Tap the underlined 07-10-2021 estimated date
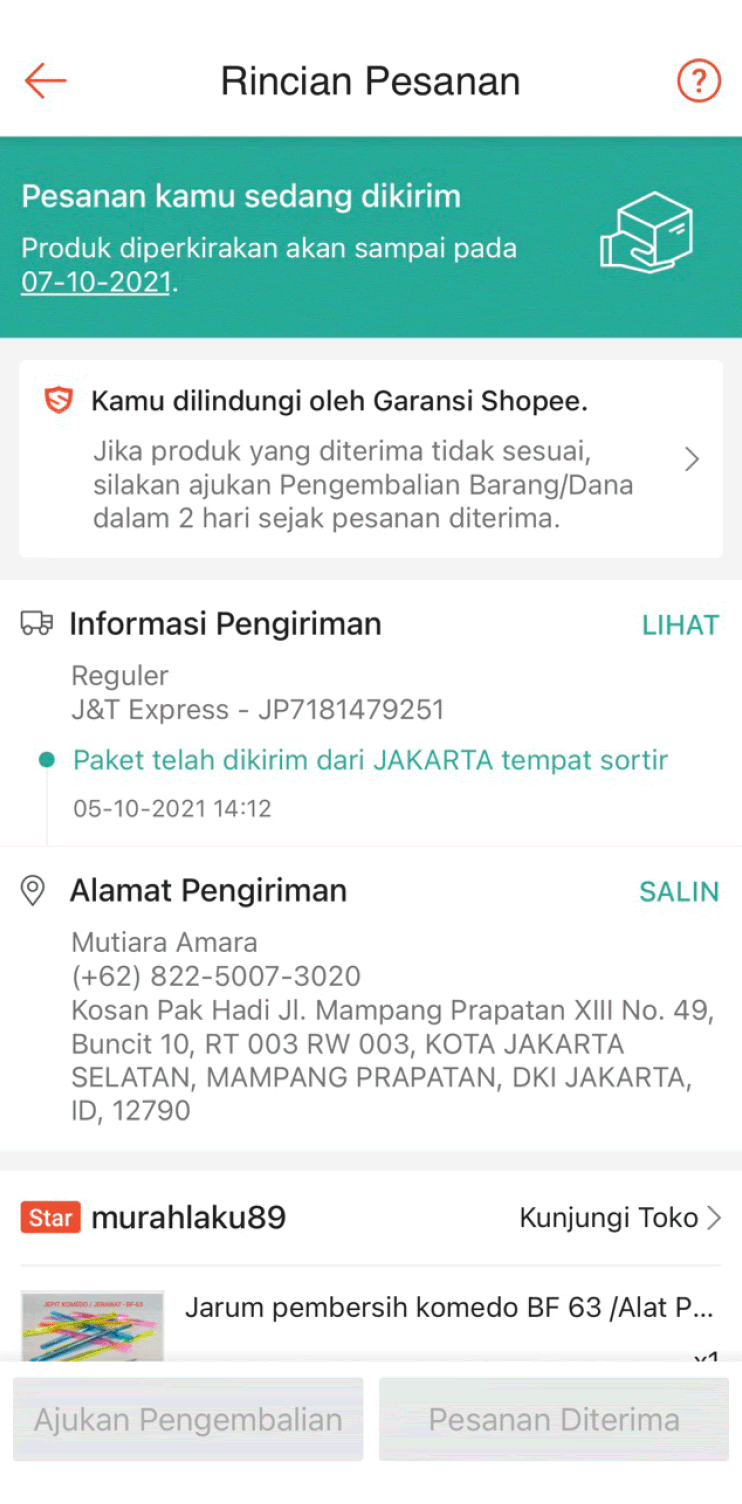Screen dimensions: 742x1504 (96, 282)
